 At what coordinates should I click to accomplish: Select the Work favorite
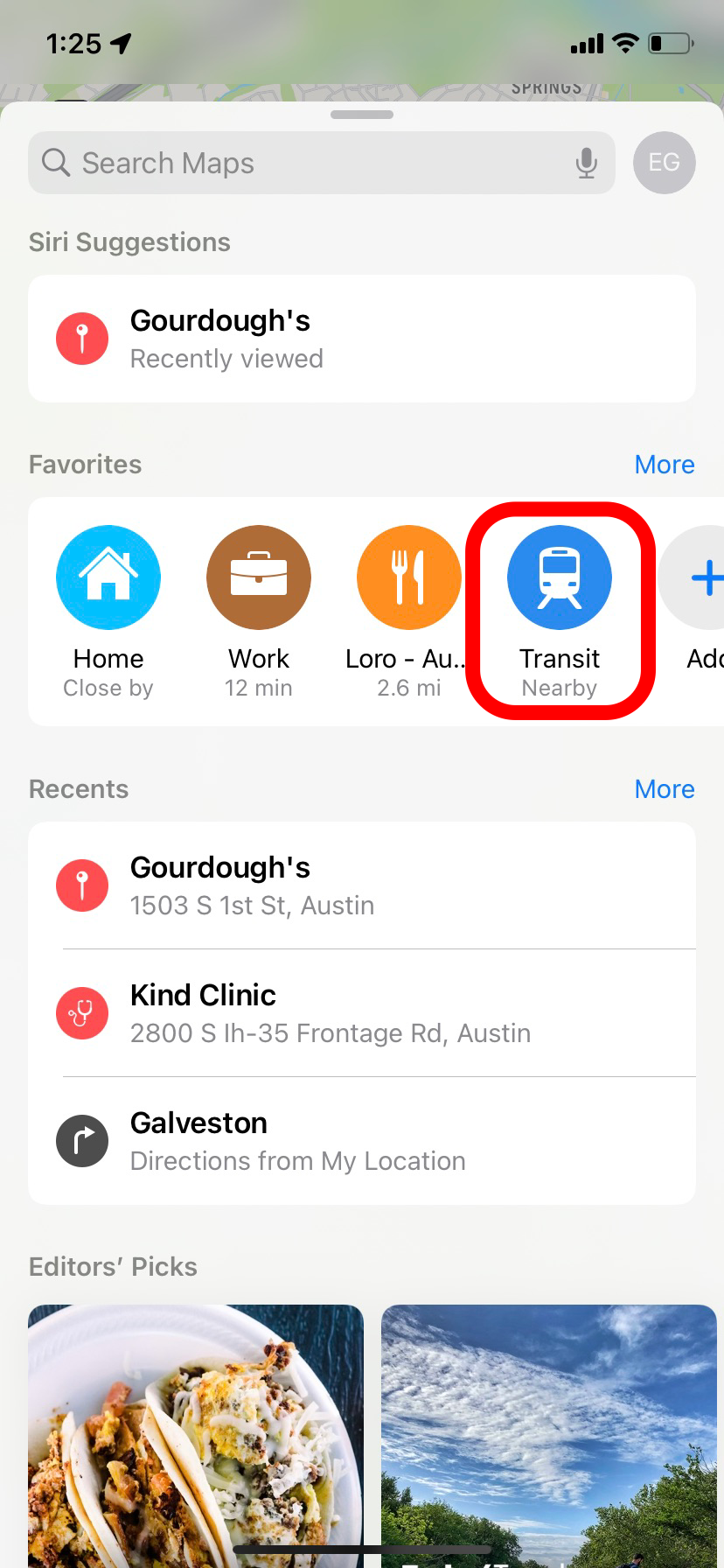[x=259, y=577]
